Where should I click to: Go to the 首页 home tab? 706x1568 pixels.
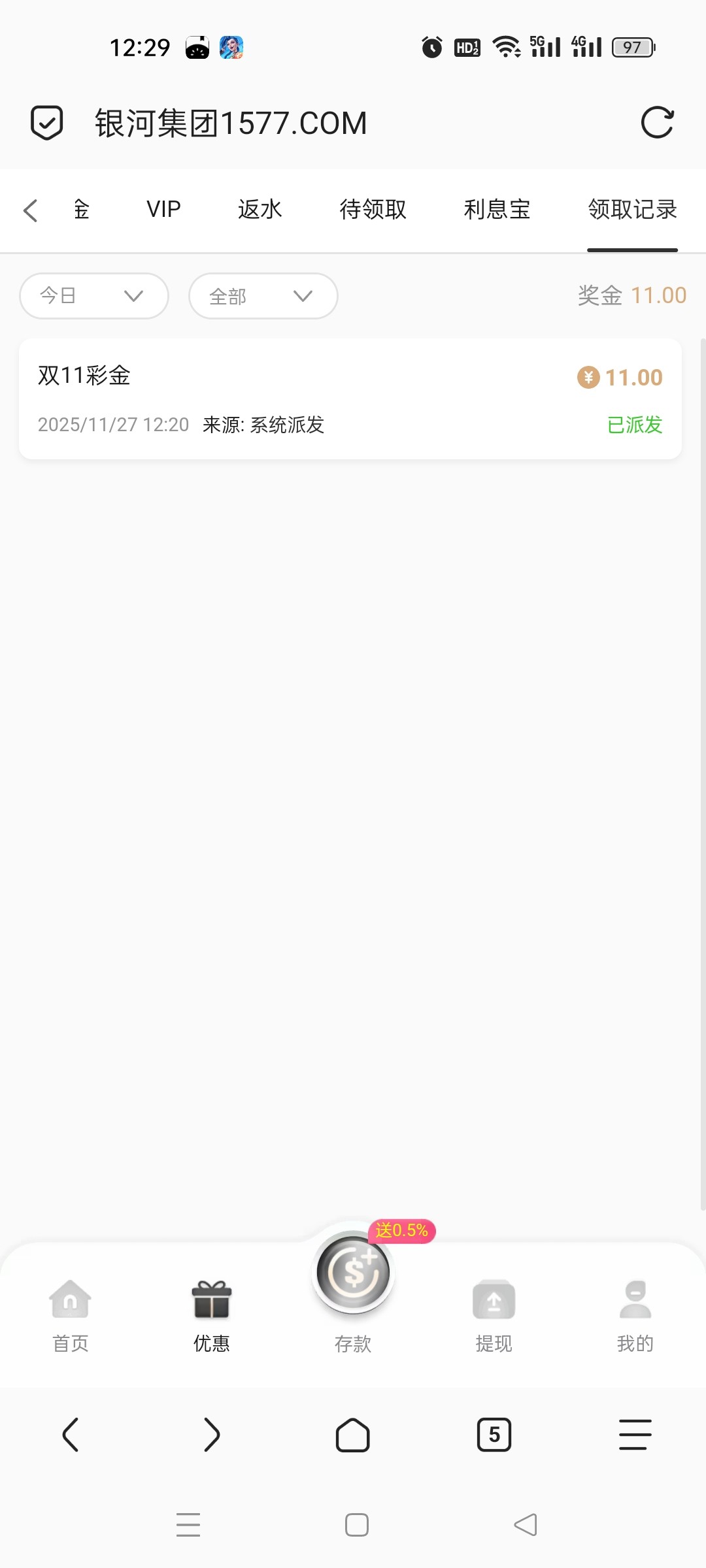71,1315
